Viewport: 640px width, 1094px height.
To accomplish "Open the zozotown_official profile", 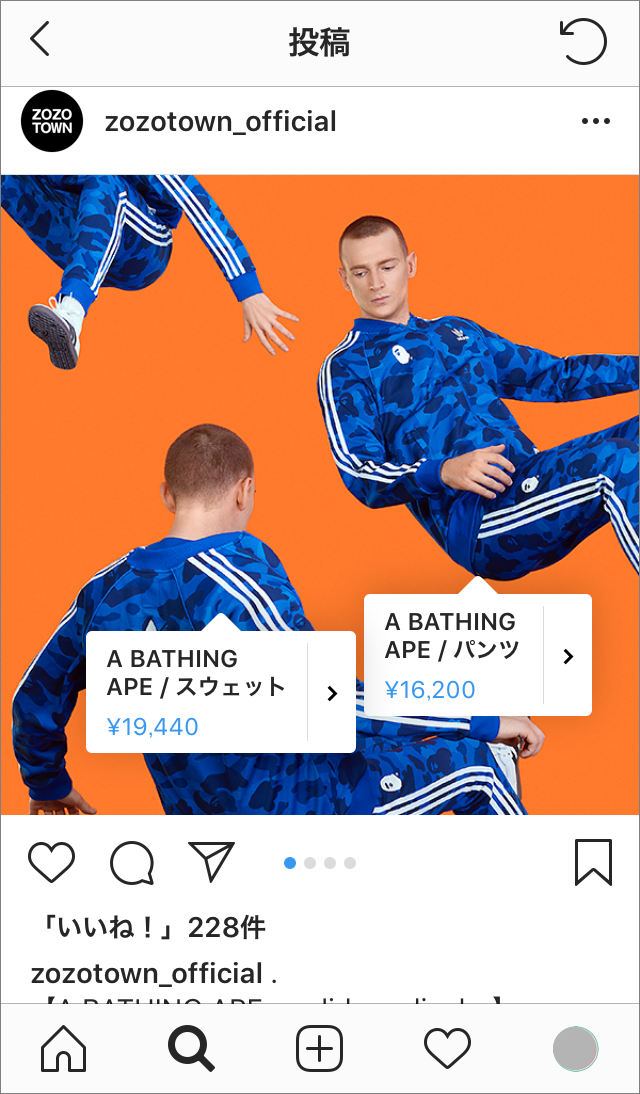I will coord(220,122).
